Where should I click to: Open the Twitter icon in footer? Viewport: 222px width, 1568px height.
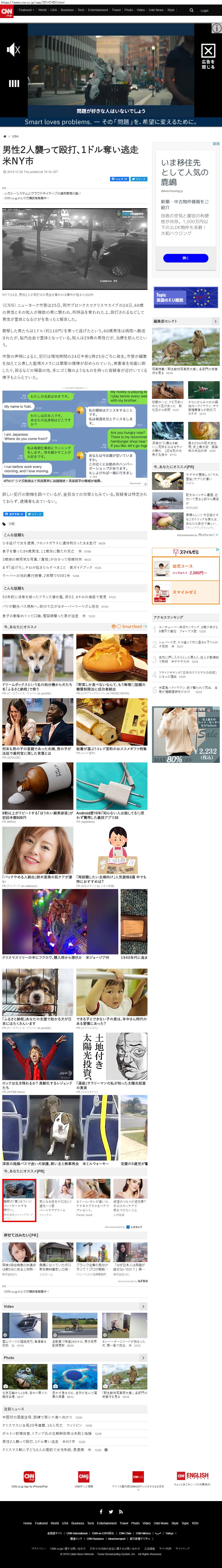[111, 1511]
